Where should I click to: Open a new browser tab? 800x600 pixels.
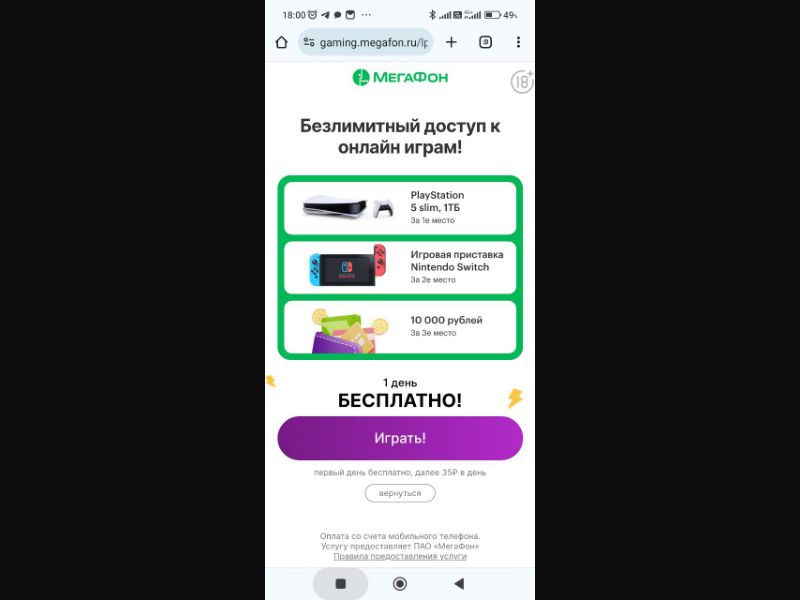(x=451, y=43)
